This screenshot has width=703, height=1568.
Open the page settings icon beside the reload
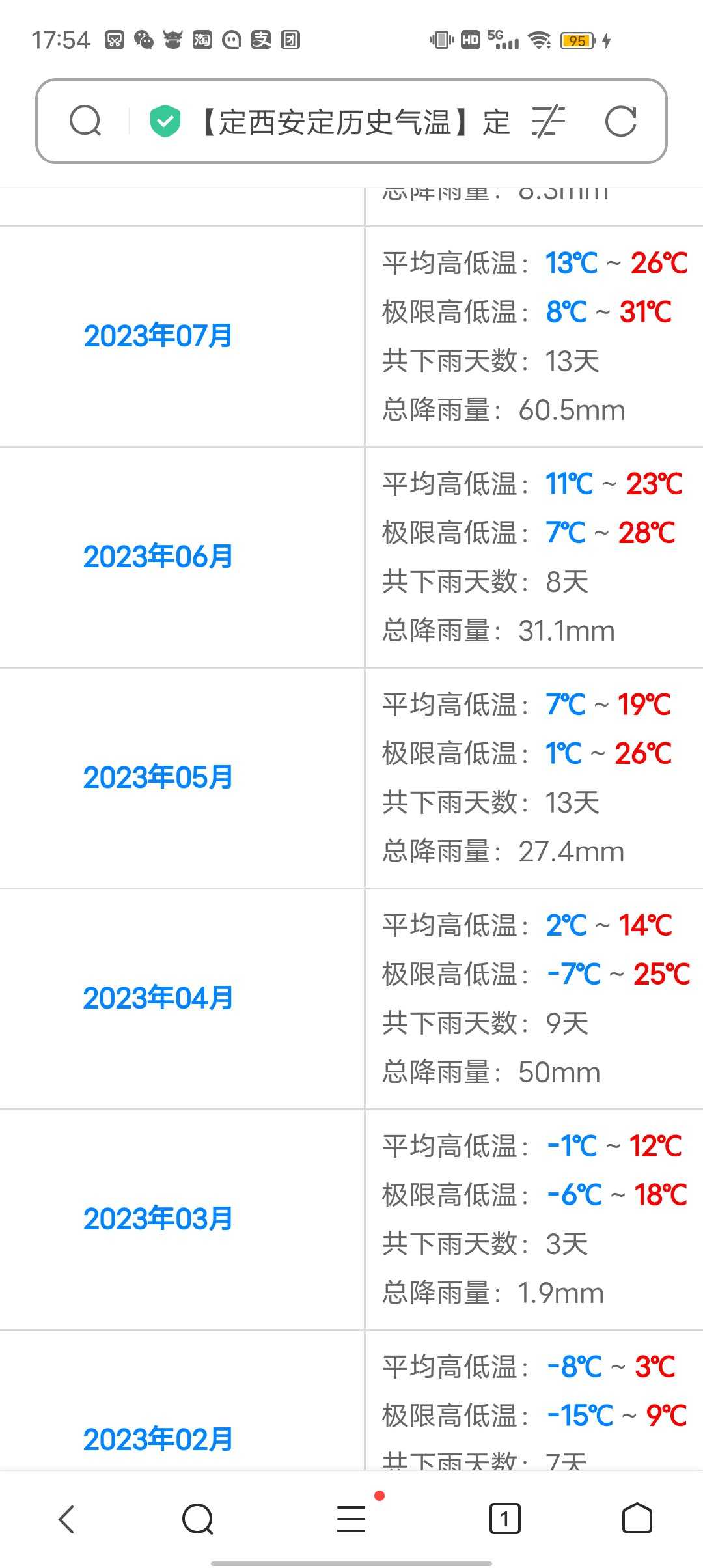point(549,122)
